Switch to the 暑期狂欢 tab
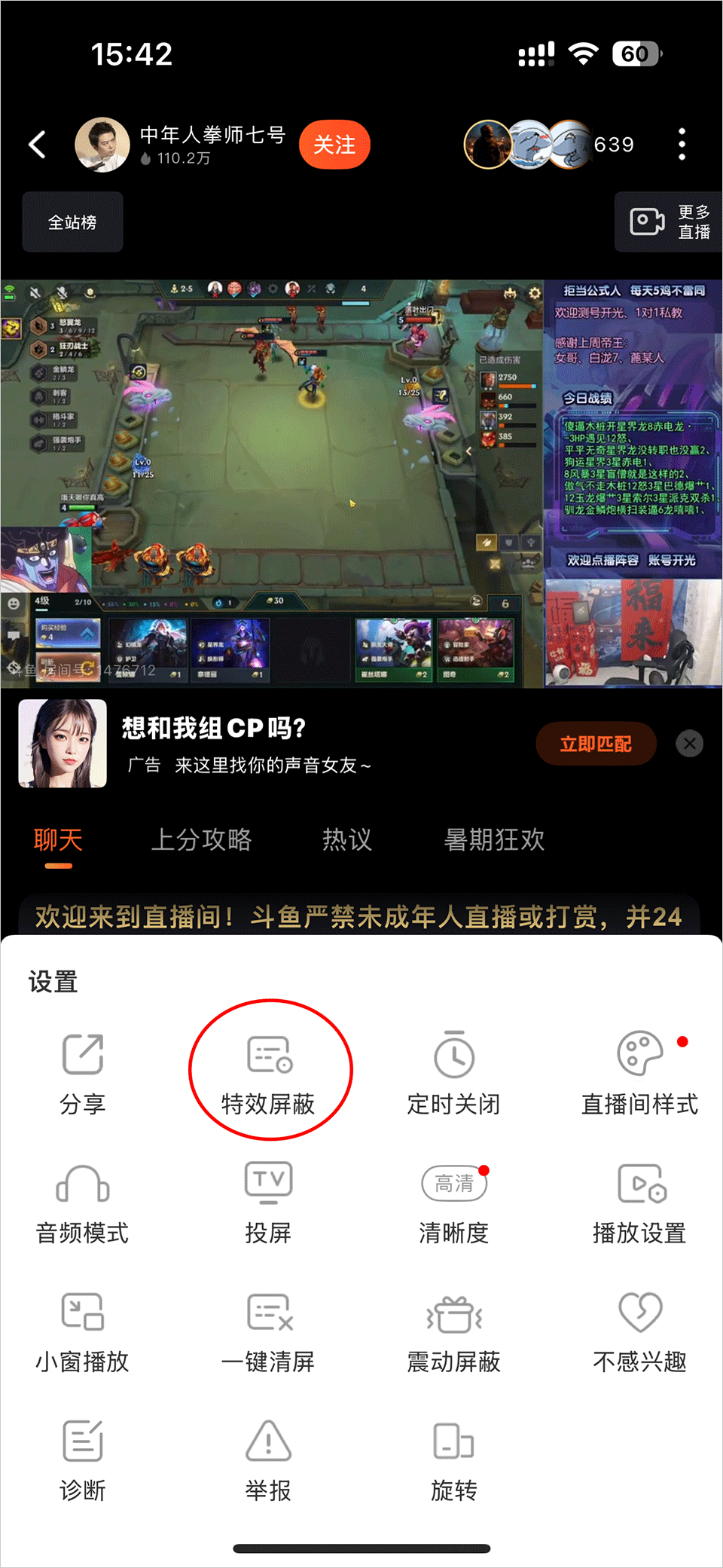Screen dimensions: 723x1568 pyautogui.click(x=494, y=839)
